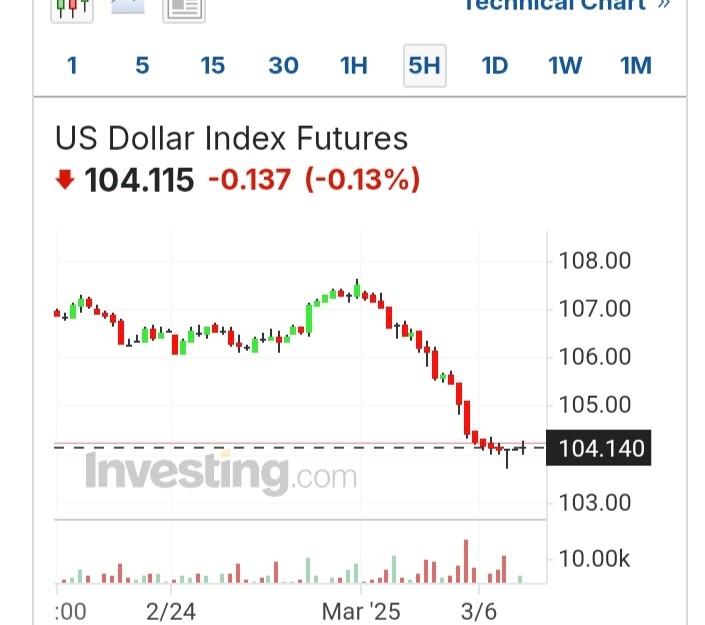705x625 pixels.
Task: Show the 1W chart interval
Action: pyautogui.click(x=565, y=66)
